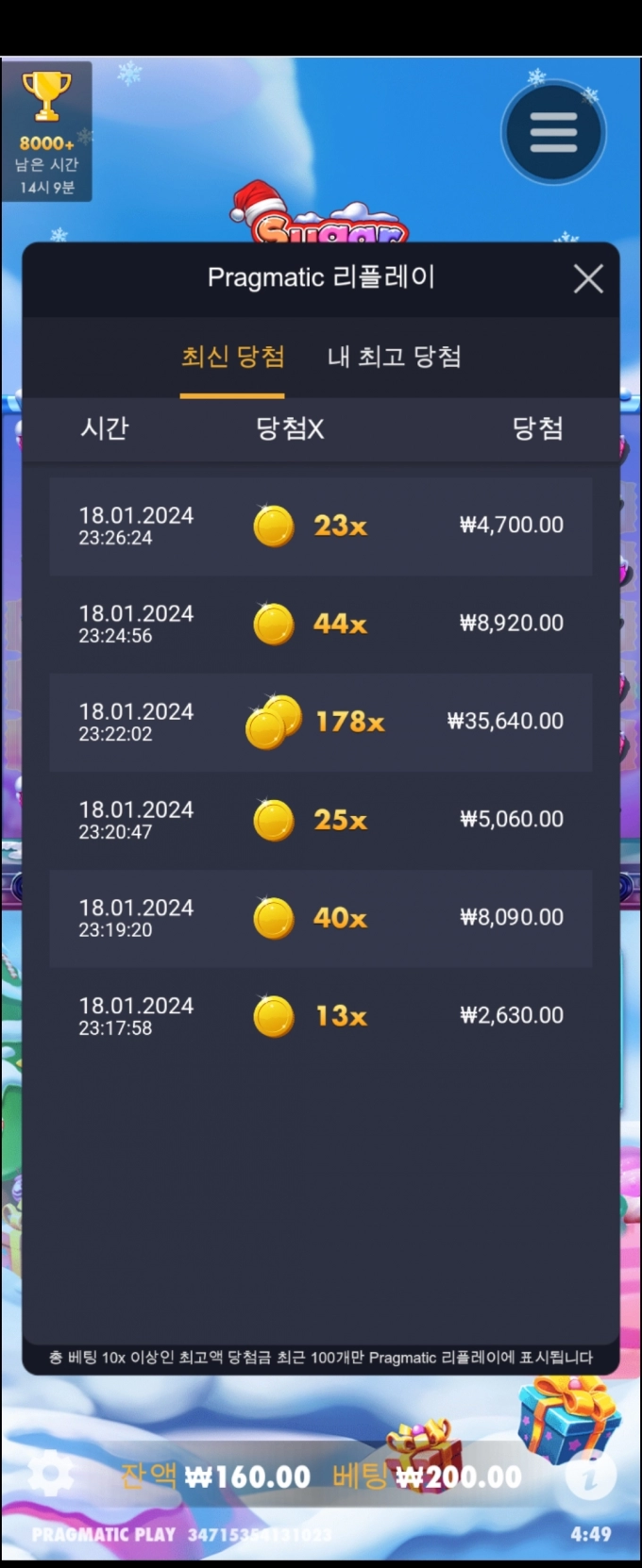
Task: Watch the 178x replay worth ₩35,640.00
Action: coord(321,722)
